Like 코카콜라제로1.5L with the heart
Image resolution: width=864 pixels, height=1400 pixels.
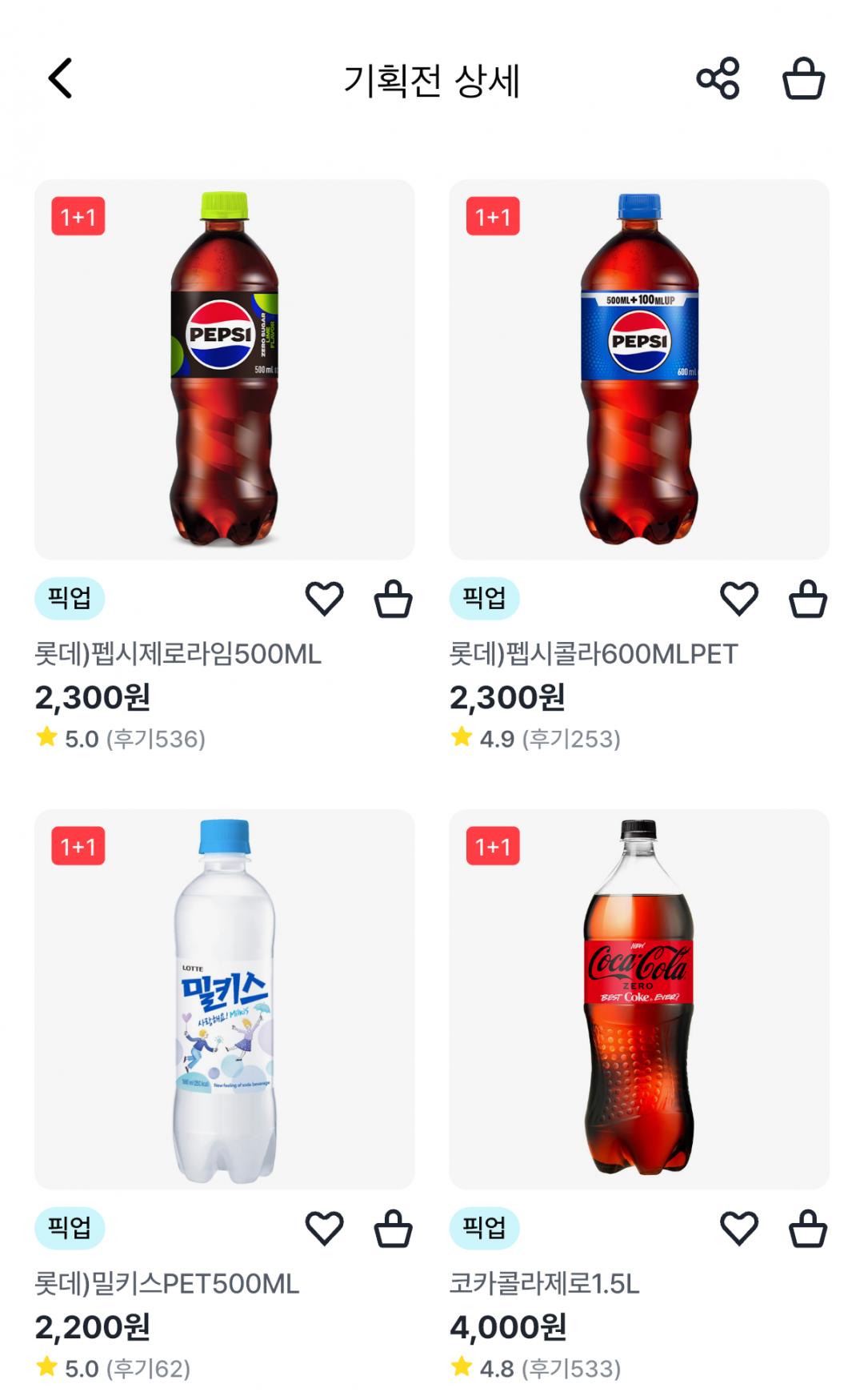(738, 1228)
